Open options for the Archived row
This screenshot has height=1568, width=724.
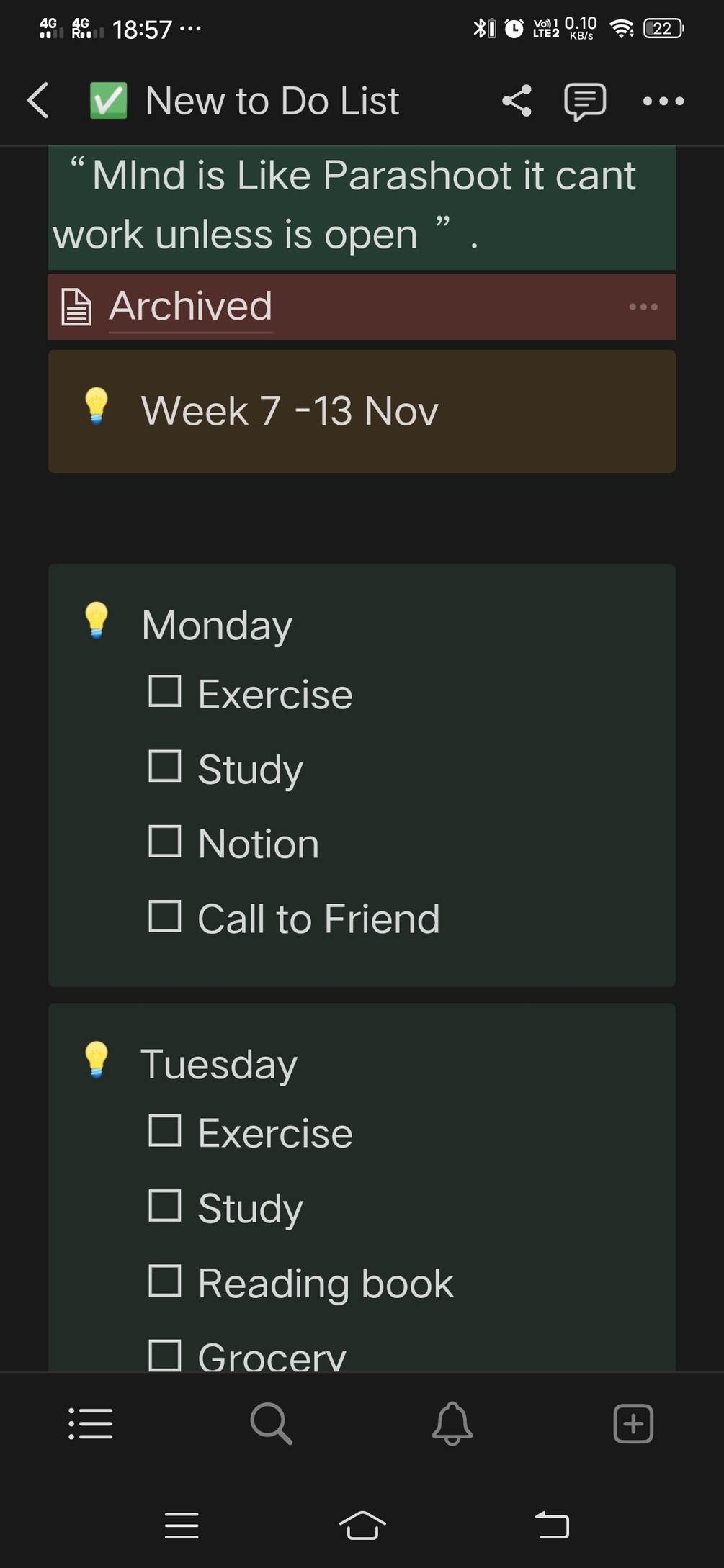(x=643, y=307)
